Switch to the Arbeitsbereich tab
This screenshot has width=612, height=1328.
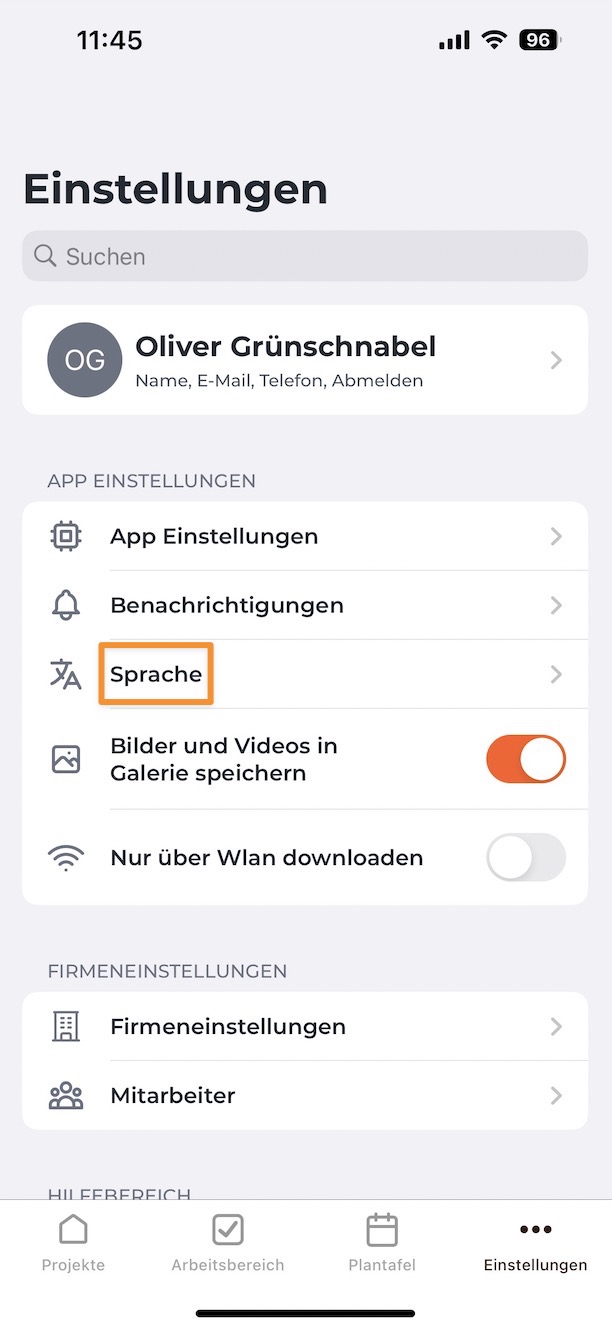228,1243
